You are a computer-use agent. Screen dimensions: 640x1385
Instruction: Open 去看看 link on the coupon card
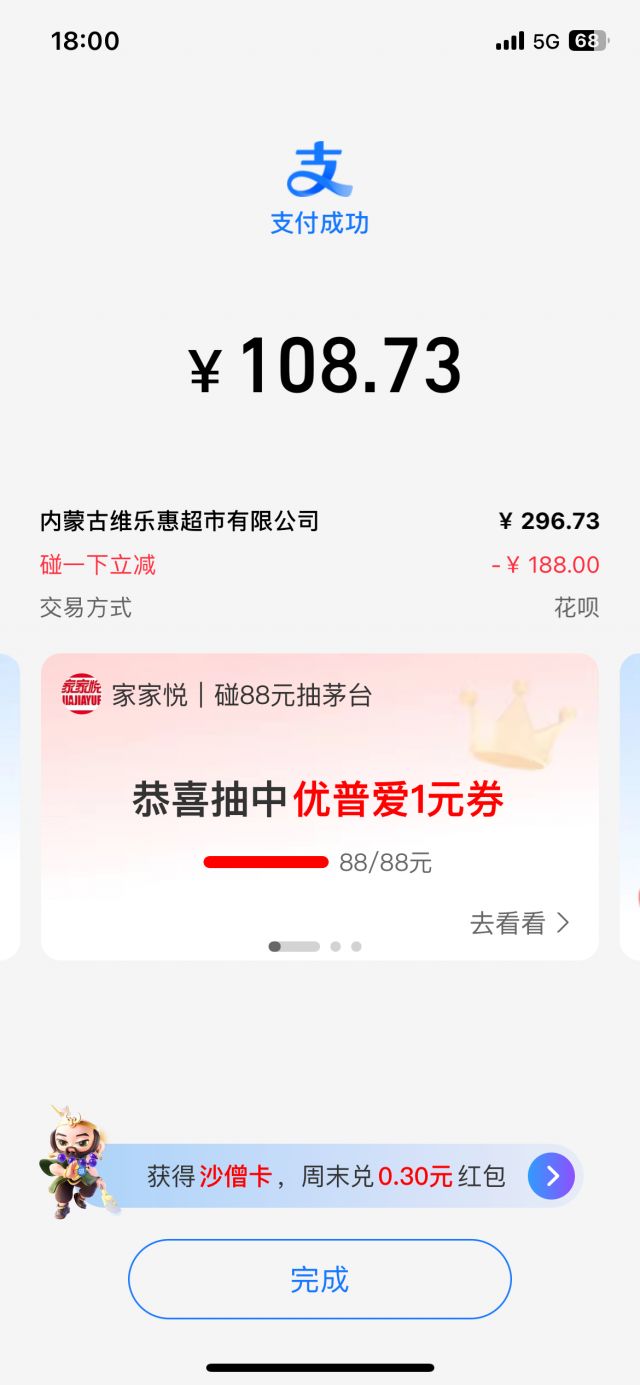[x=519, y=923]
